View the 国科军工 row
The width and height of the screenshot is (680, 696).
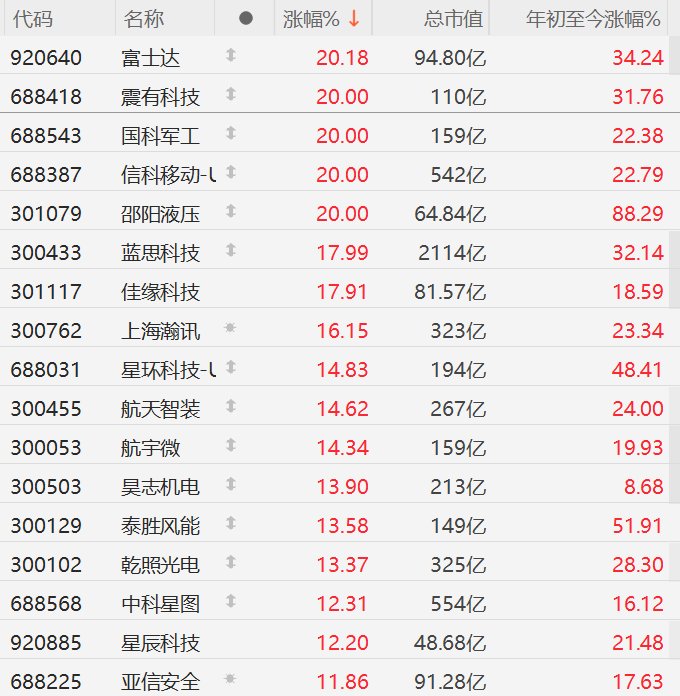160,136
